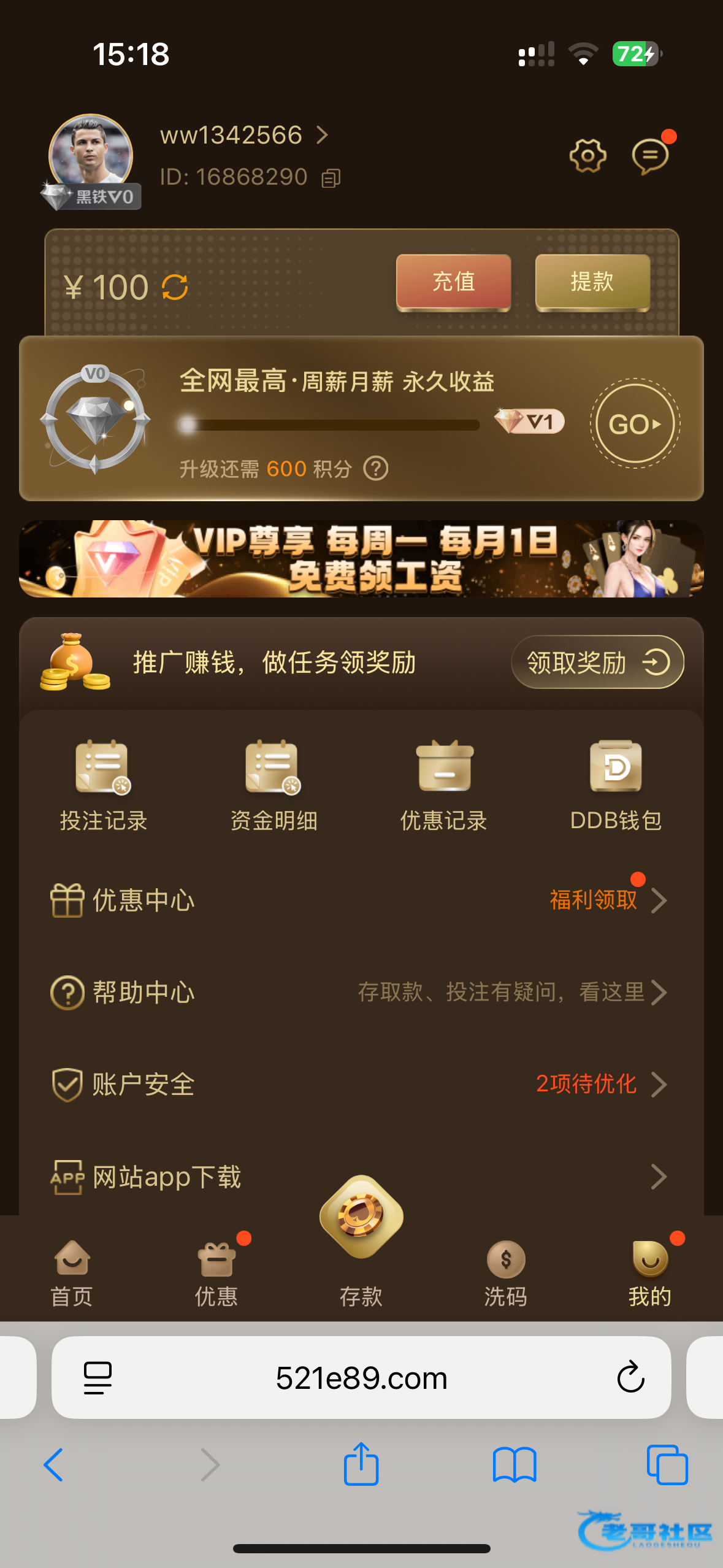Open 资金明细 fund details
The width and height of the screenshot is (723, 1568).
coord(274,785)
